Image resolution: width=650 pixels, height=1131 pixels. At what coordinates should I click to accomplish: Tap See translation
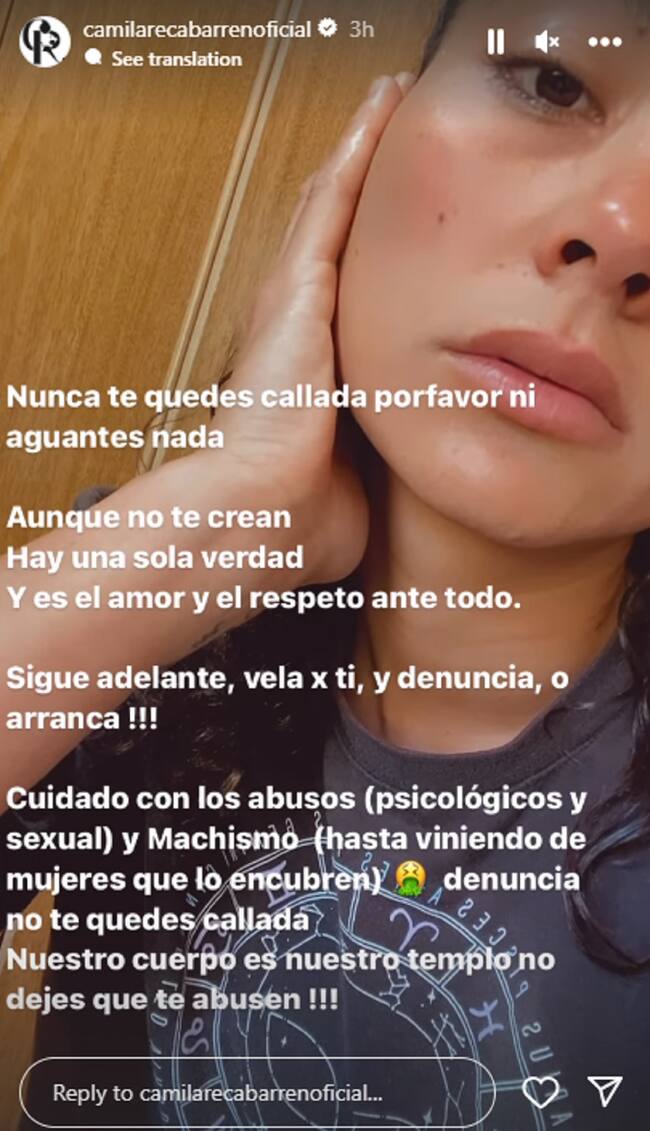(175, 59)
